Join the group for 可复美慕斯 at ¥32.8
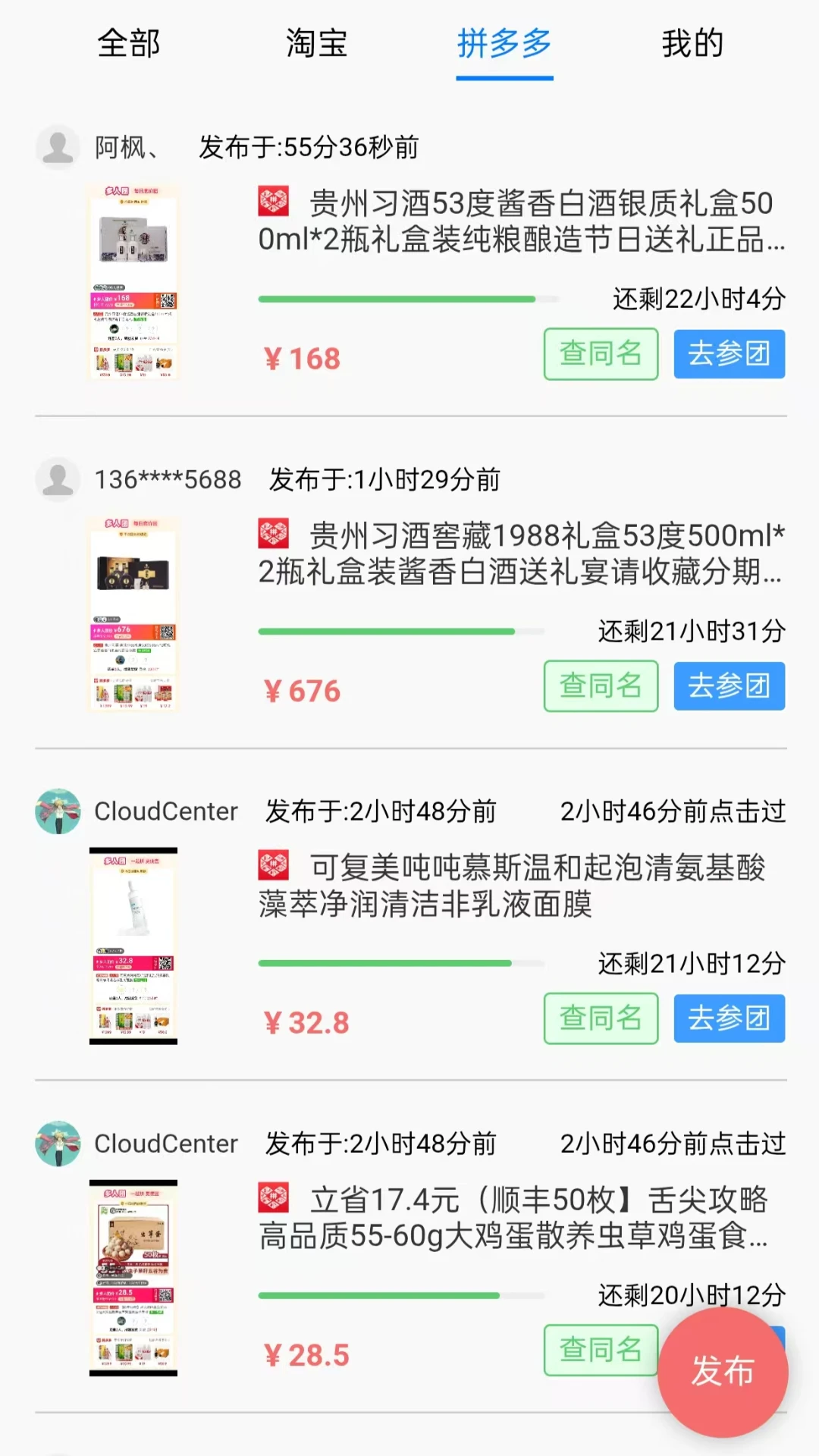Viewport: 819px width, 1456px height. pyautogui.click(x=729, y=1018)
